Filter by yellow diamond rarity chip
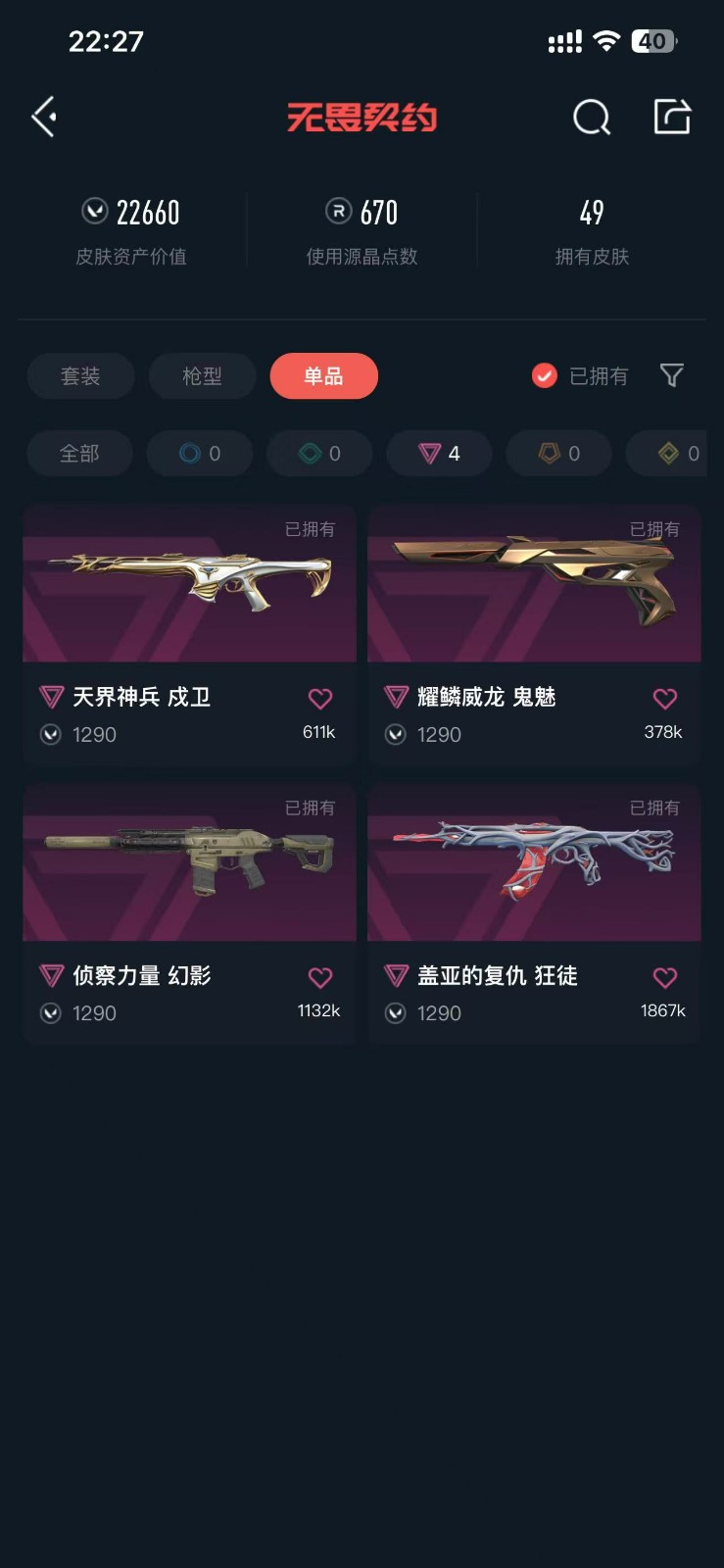The width and height of the screenshot is (724, 1568). pos(678,454)
